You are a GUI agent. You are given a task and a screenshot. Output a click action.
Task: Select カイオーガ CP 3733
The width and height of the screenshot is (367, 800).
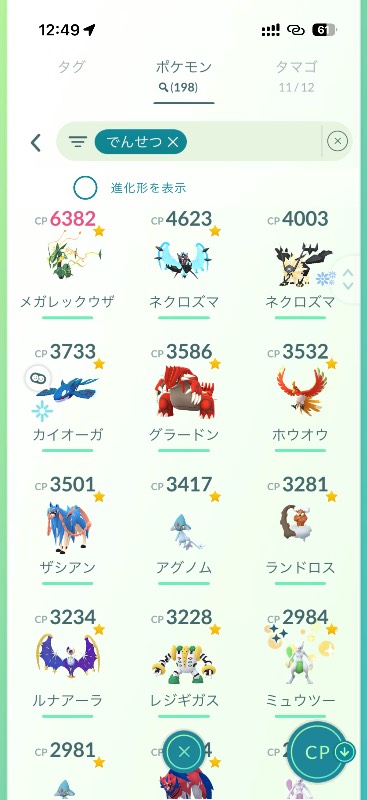click(x=67, y=397)
